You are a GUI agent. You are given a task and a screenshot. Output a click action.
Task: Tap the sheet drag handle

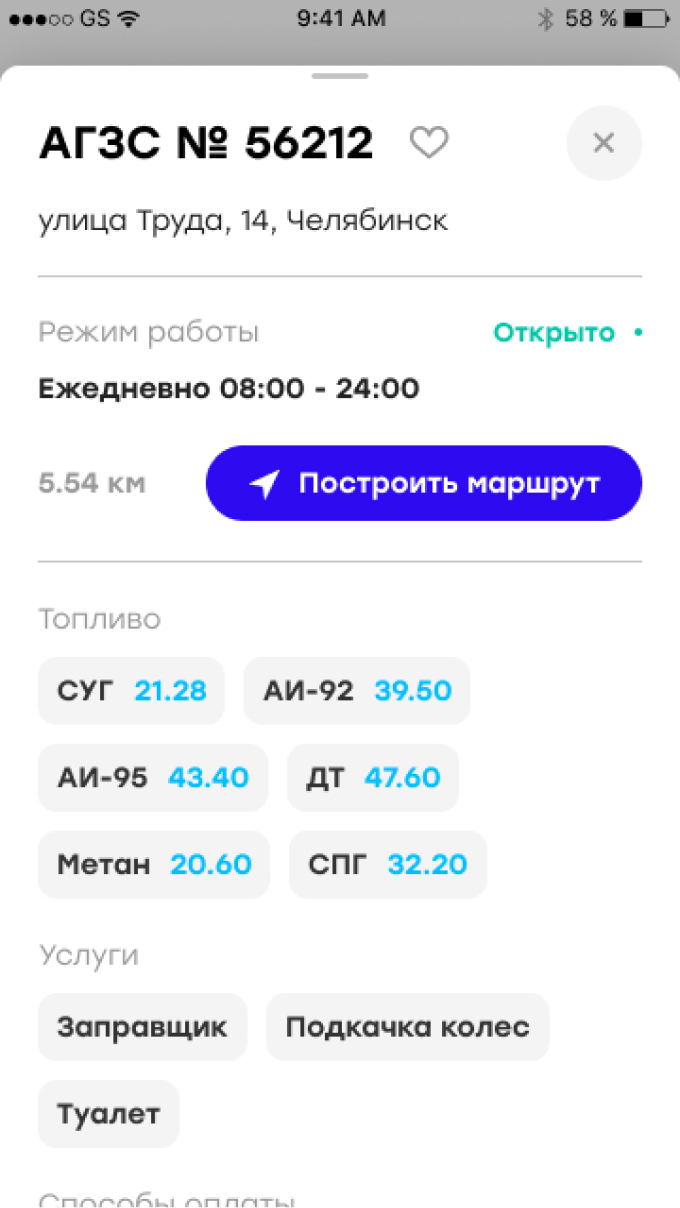tap(340, 76)
